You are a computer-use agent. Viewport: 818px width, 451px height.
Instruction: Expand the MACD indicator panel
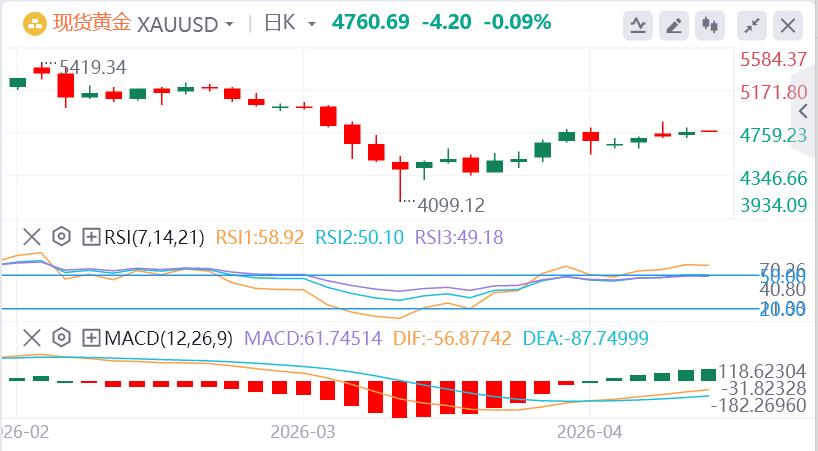point(91,337)
